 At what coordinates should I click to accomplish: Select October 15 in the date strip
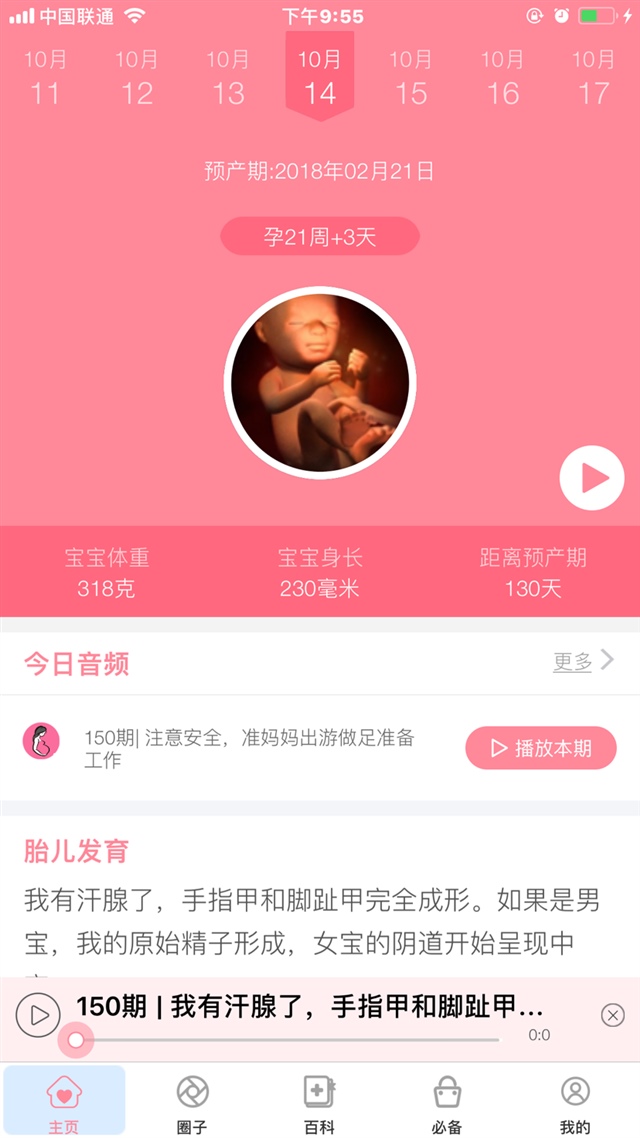pyautogui.click(x=411, y=78)
